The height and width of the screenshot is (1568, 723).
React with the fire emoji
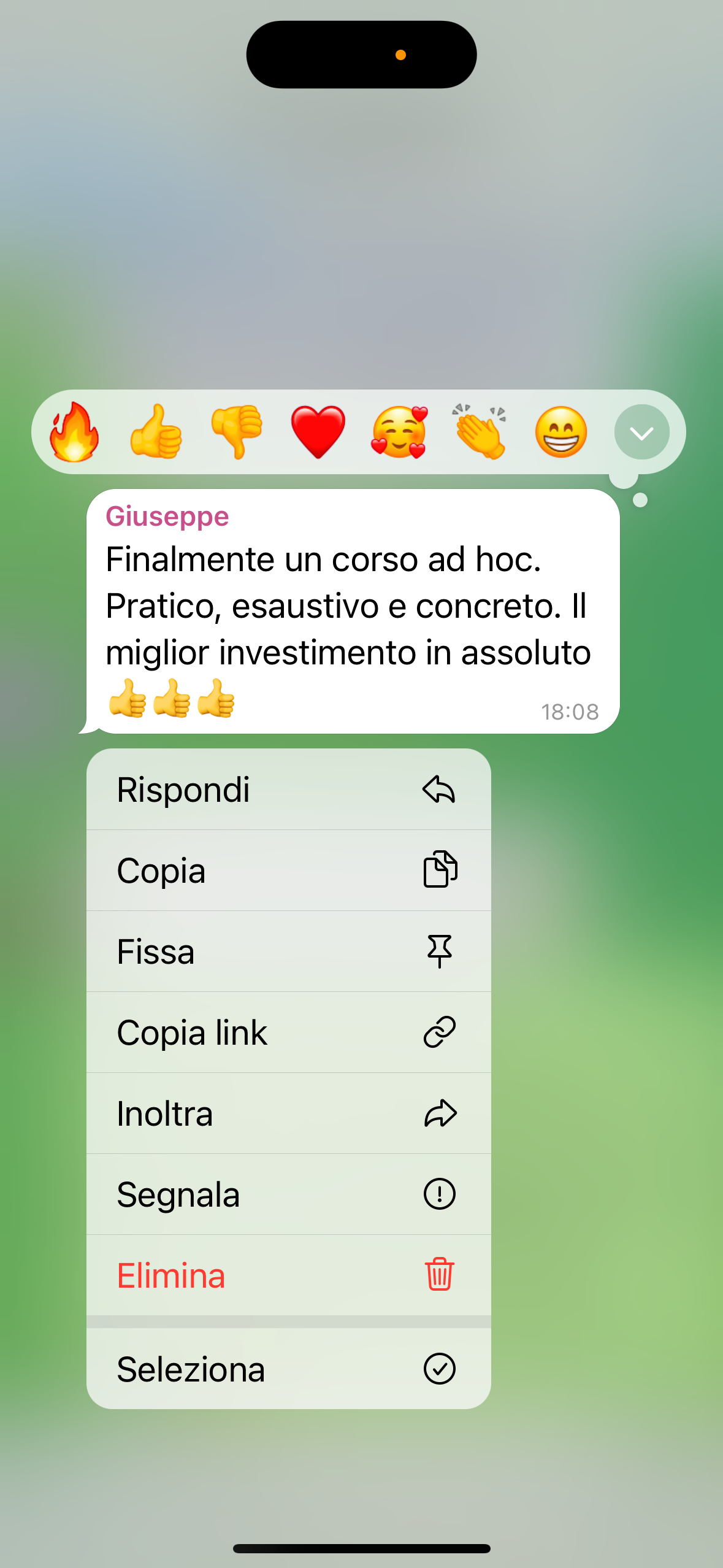pos(74,432)
